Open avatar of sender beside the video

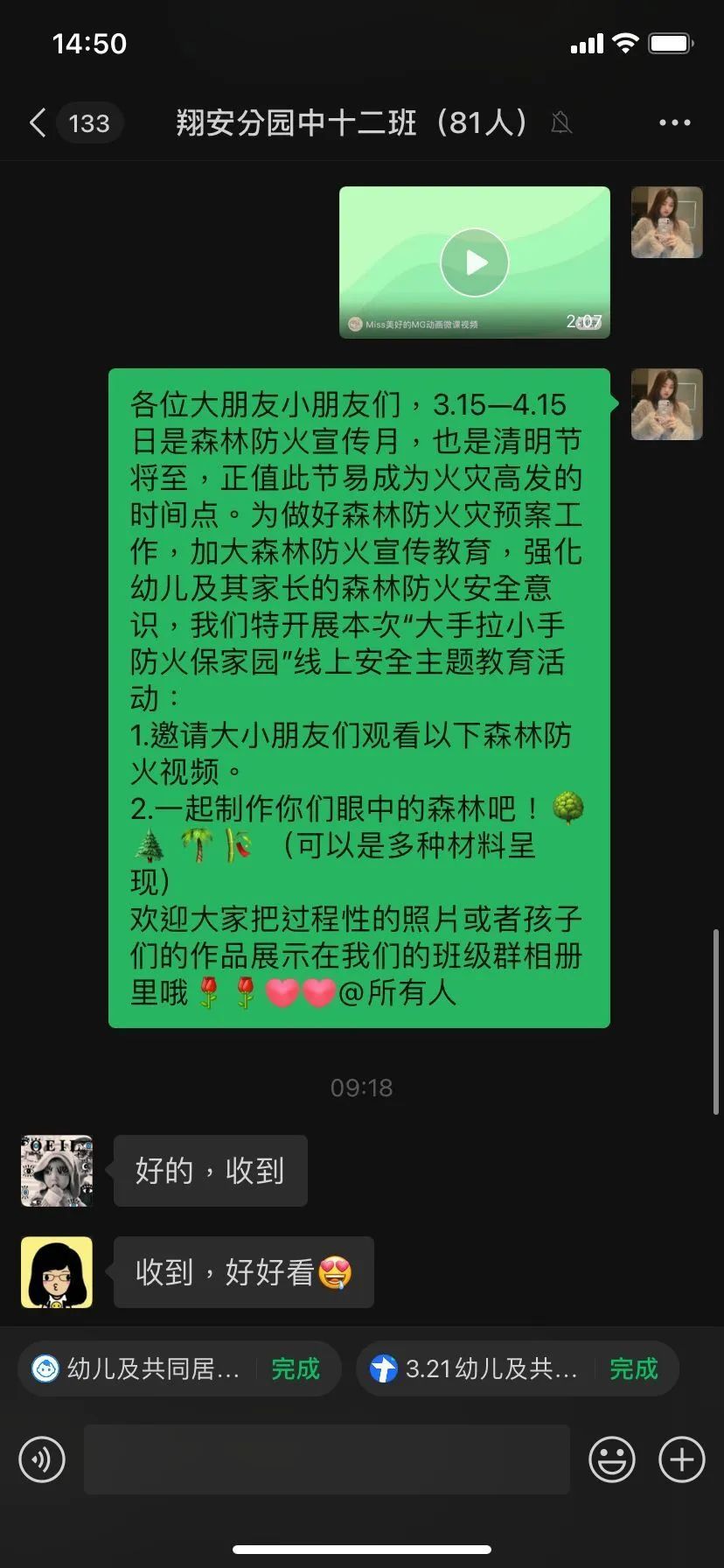point(666,222)
